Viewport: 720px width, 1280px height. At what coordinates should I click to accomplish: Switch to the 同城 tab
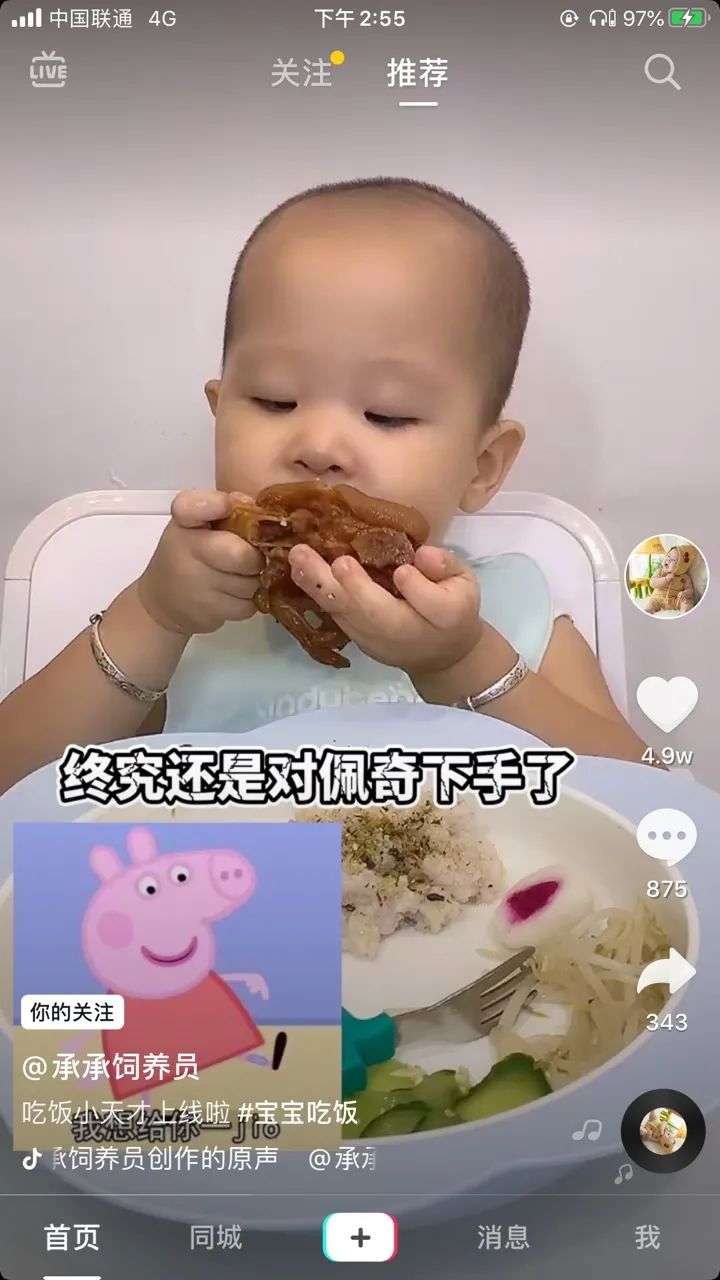[216, 1237]
